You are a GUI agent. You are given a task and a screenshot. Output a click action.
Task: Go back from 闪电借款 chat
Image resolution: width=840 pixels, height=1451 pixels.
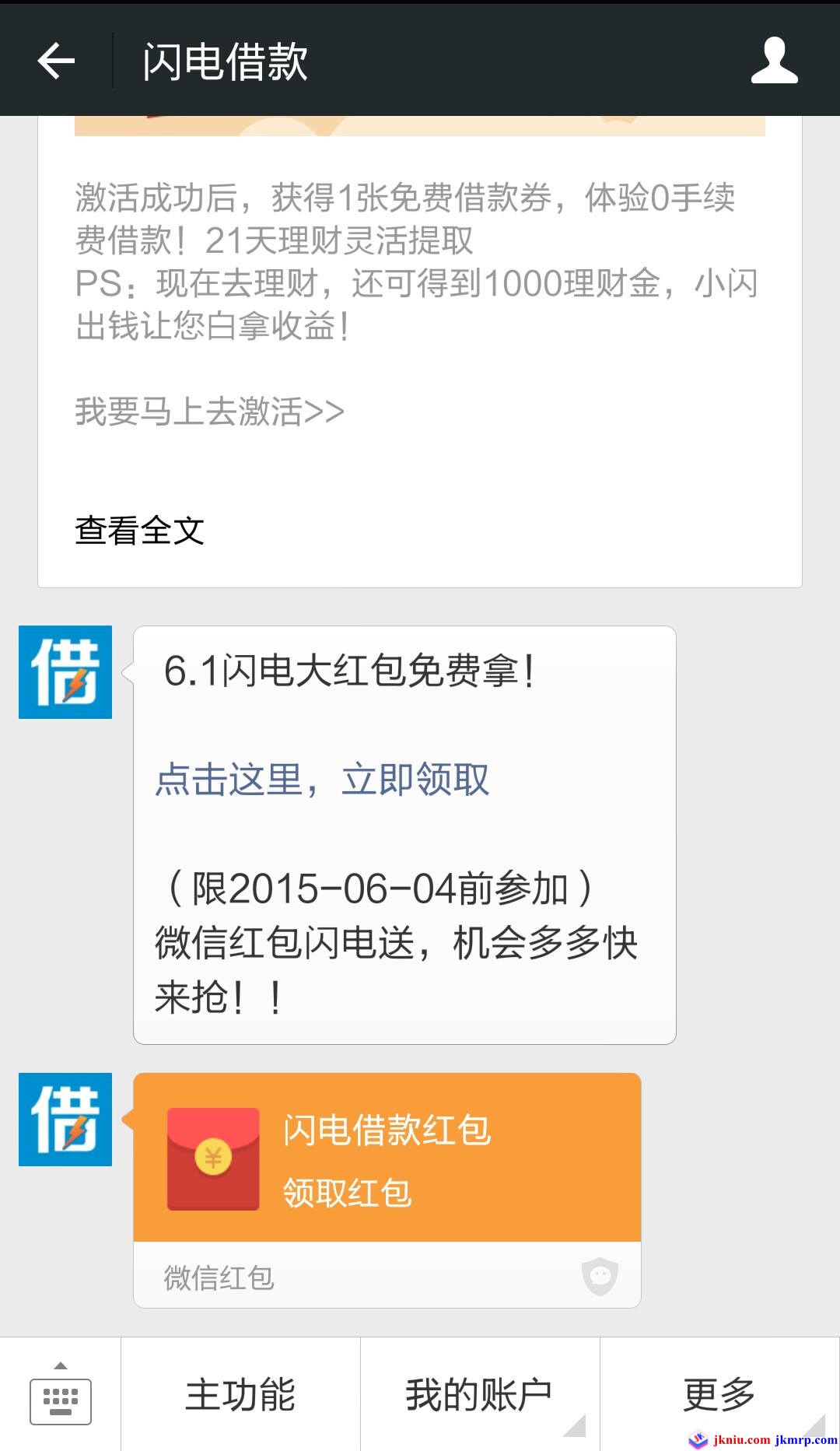56,61
